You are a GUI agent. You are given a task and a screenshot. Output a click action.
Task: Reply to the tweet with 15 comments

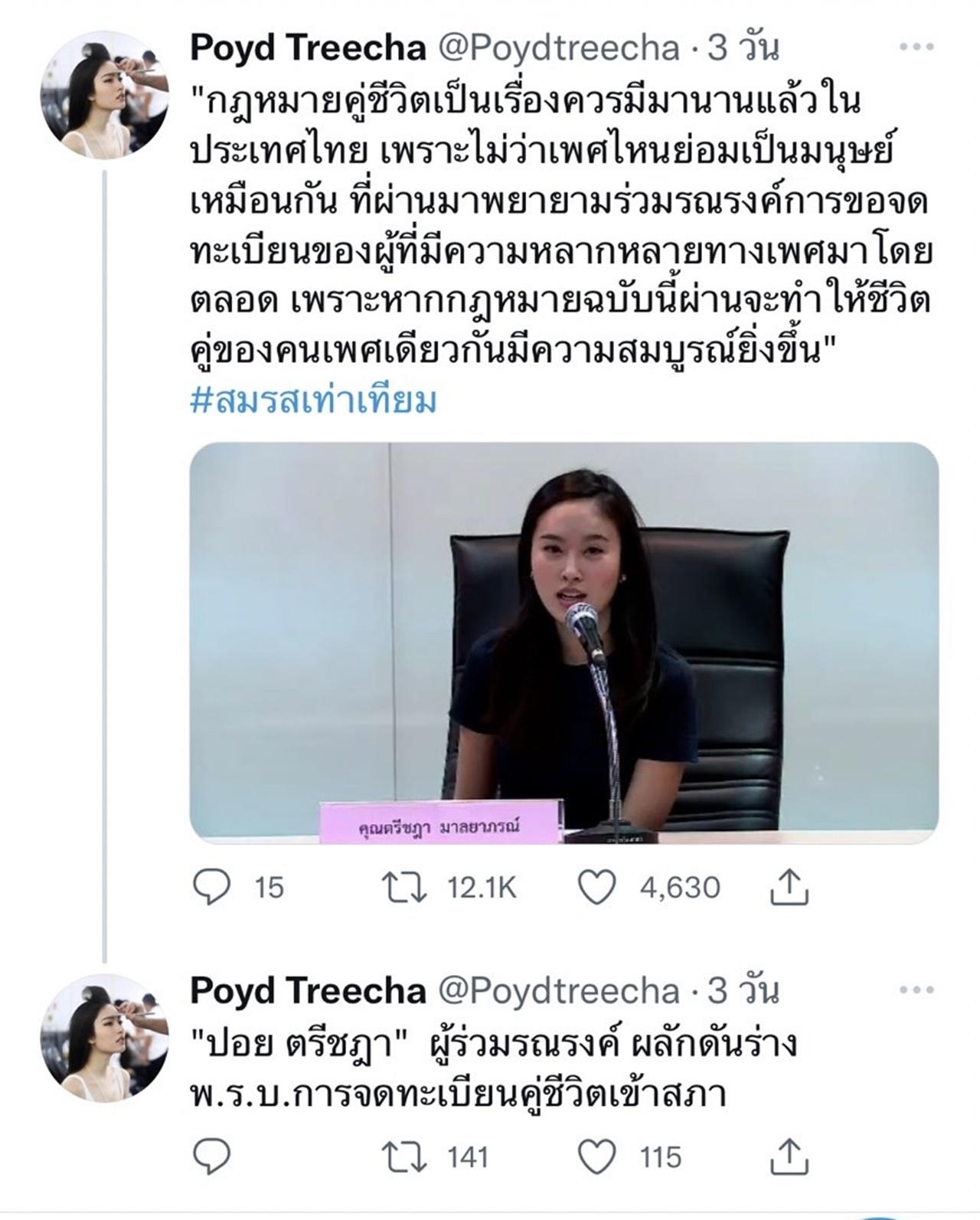211,888
